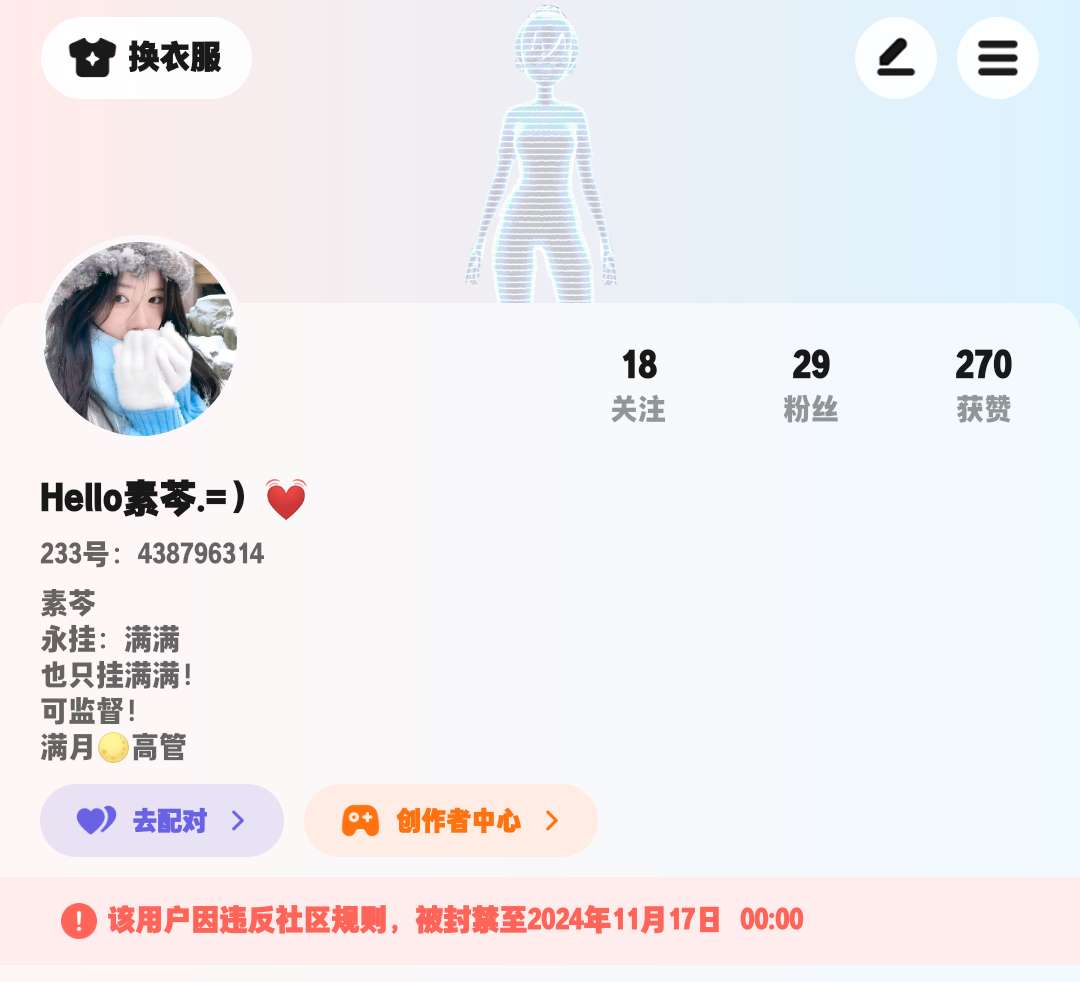
Task: Open the 粉丝 followers list
Action: click(810, 385)
